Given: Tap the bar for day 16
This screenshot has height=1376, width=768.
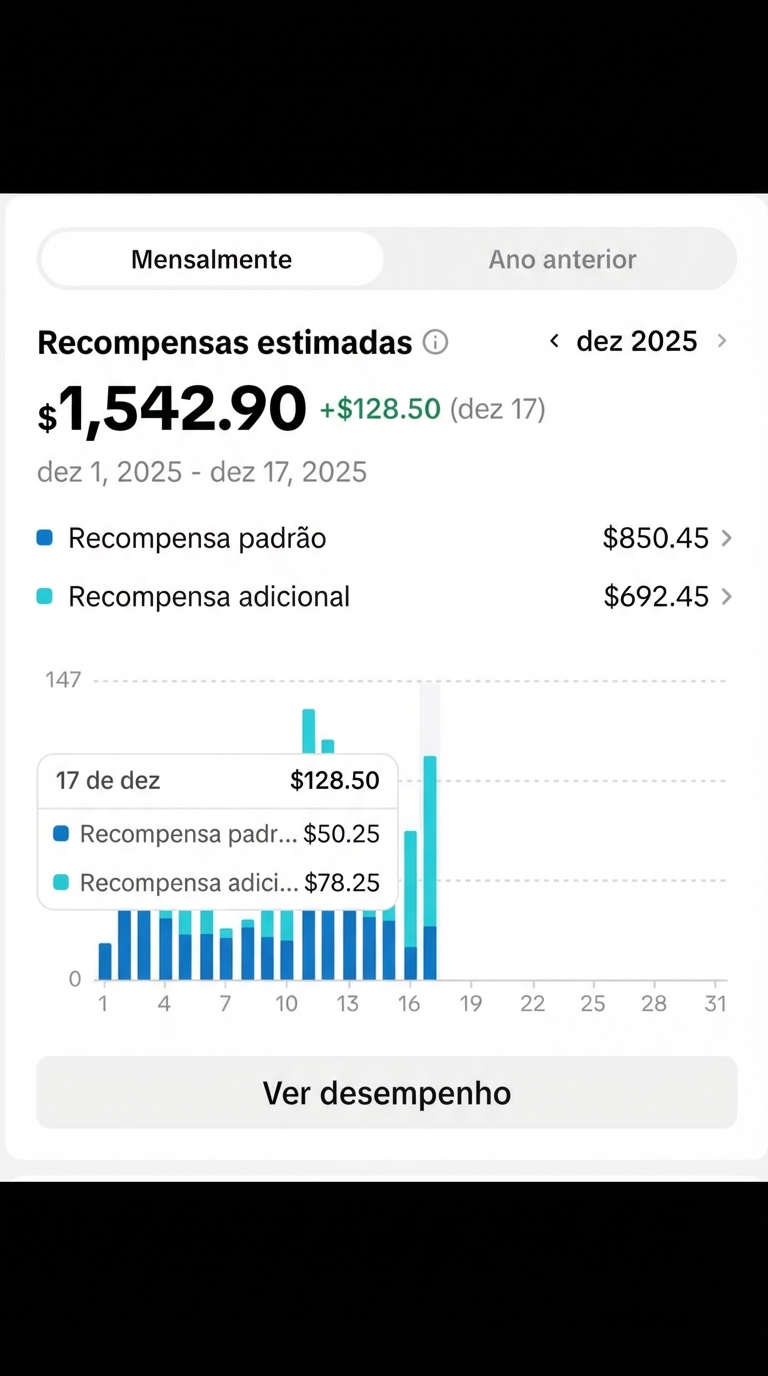Looking at the screenshot, I should [411, 900].
